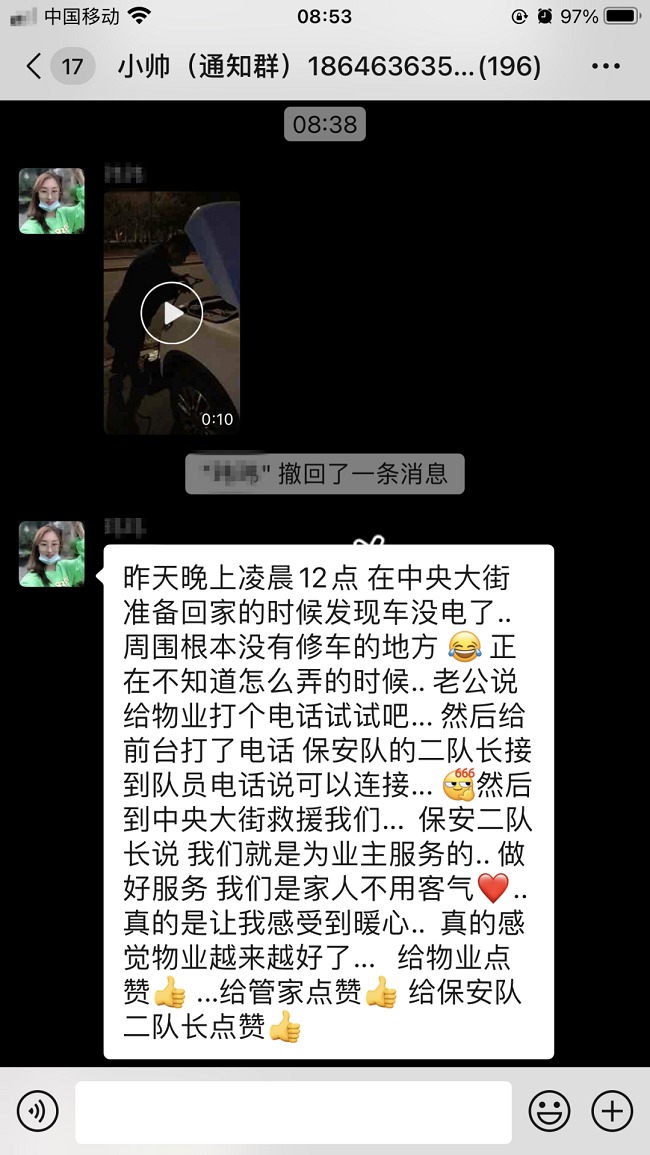
Task: Go back to the chat list
Action: 35,67
